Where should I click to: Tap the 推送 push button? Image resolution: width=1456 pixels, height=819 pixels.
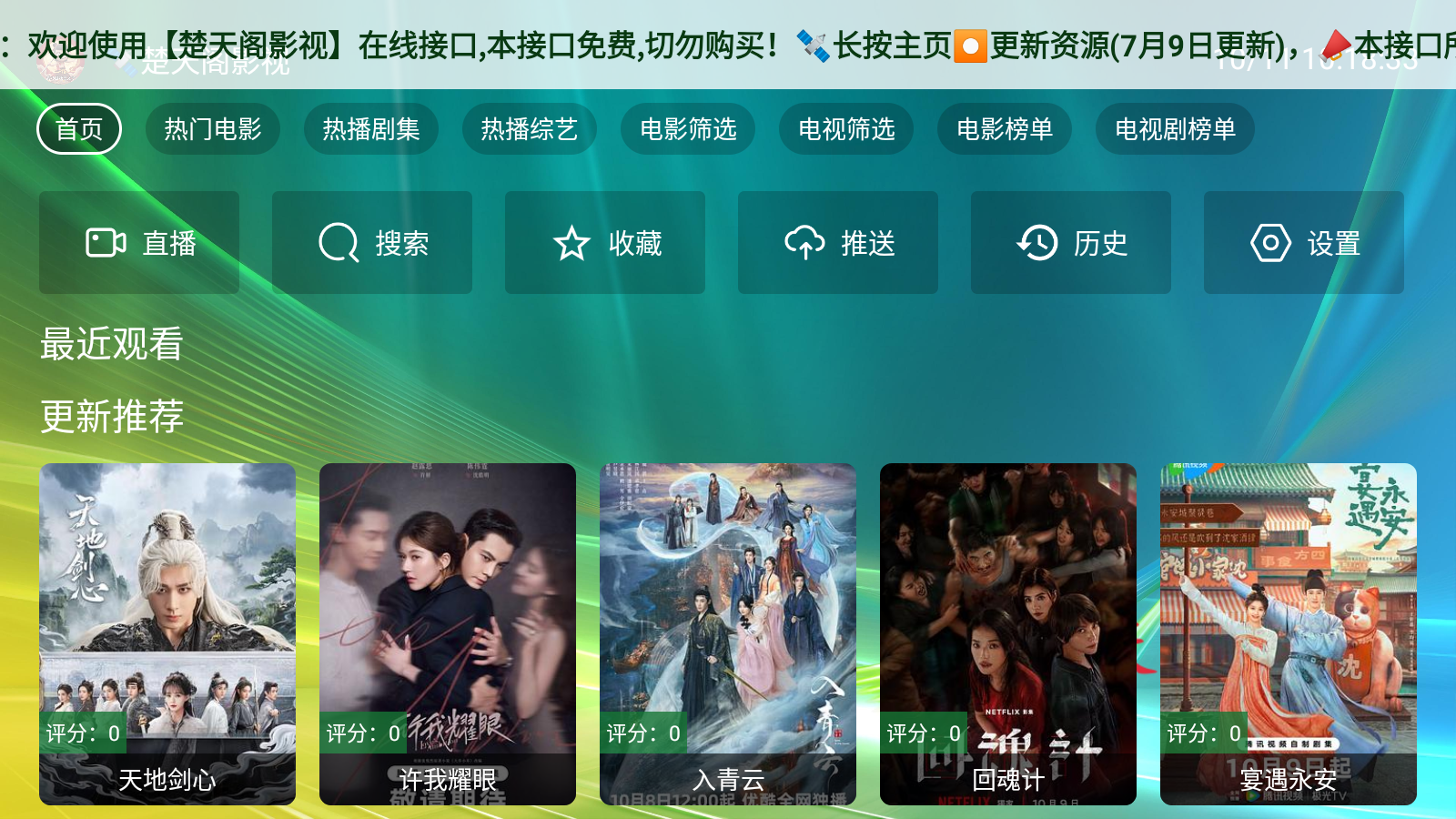click(838, 243)
